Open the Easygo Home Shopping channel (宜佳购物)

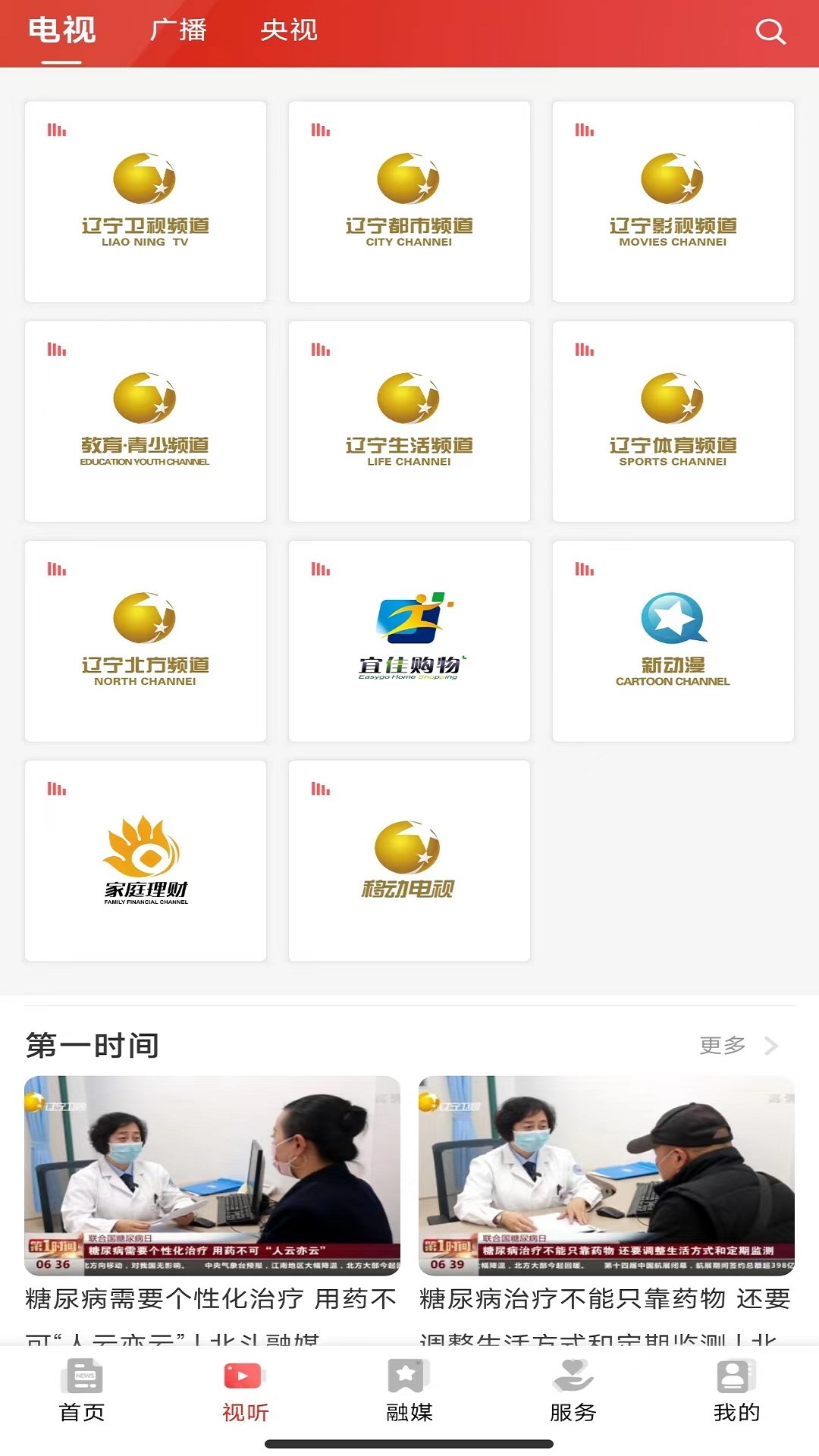409,641
